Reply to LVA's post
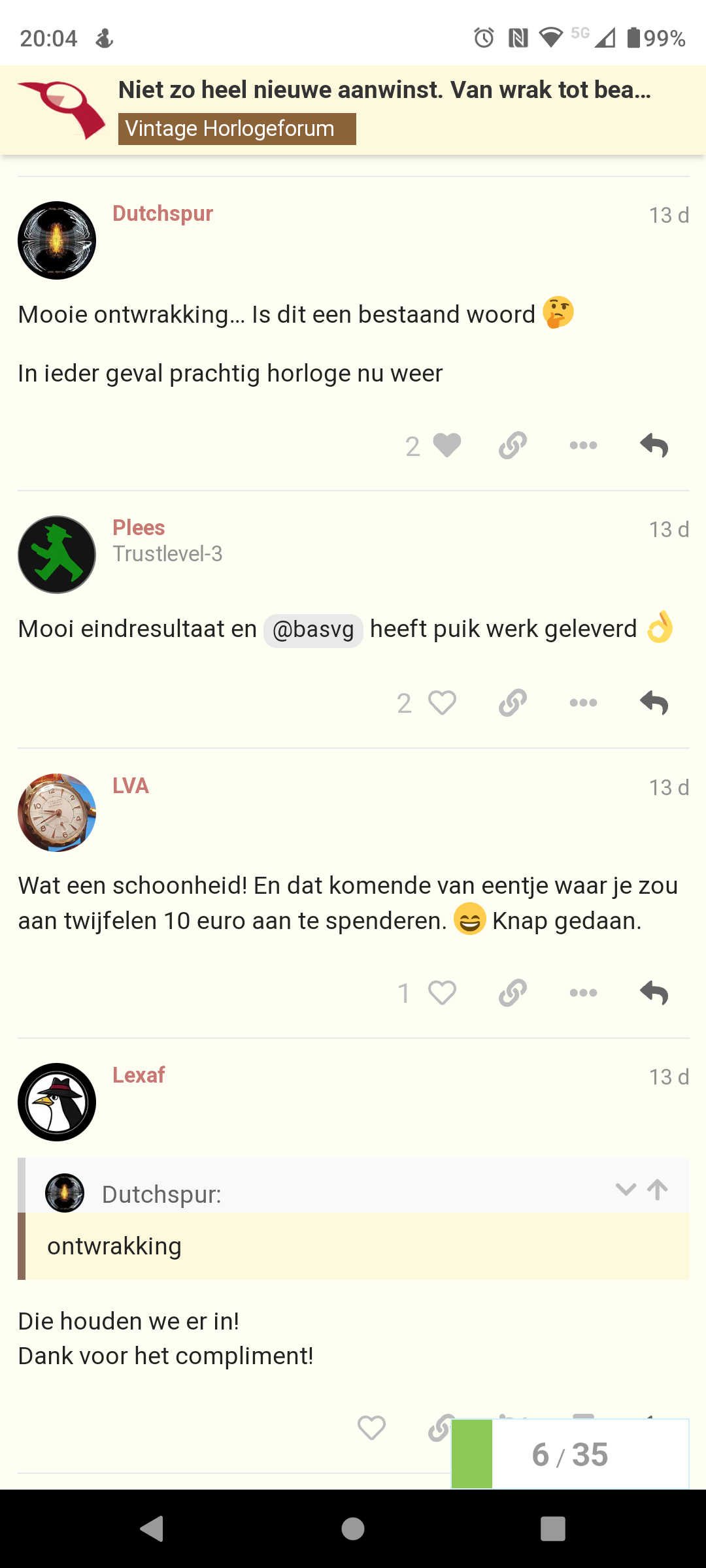 (654, 993)
